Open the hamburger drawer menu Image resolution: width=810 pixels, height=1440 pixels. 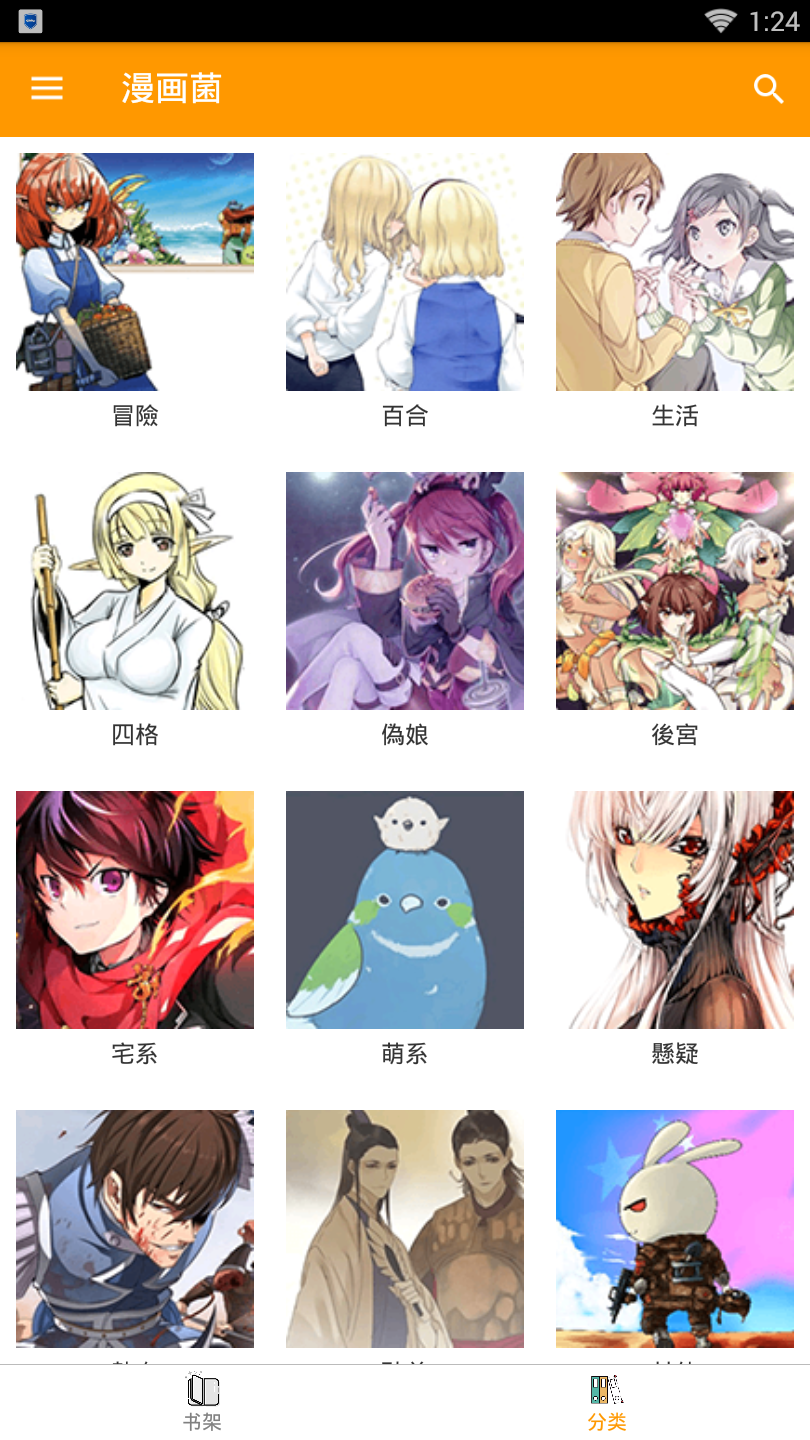47,89
